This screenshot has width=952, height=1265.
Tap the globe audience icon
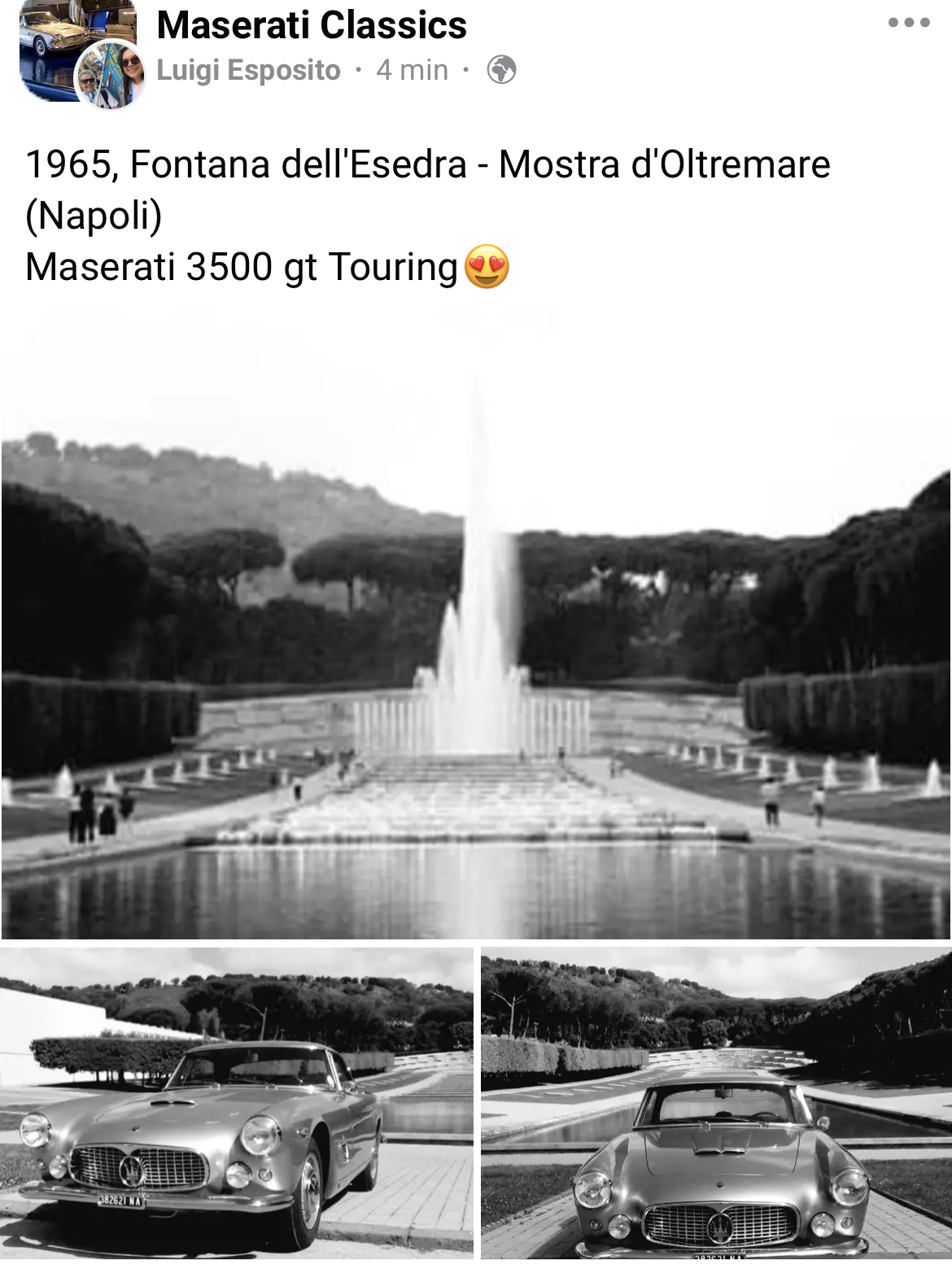tap(501, 70)
